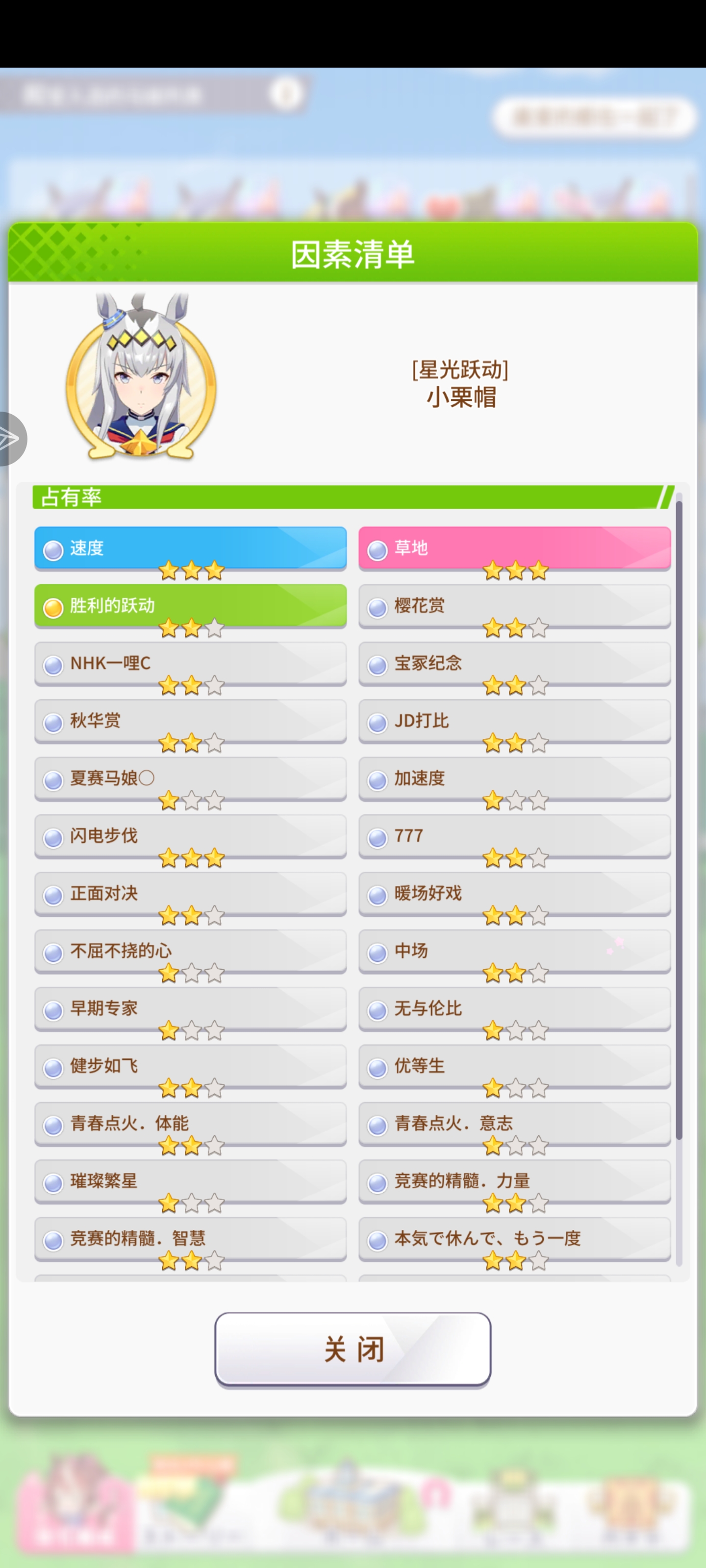The image size is (706, 1568).
Task: Tap the 无与伦比 factor
Action: click(x=514, y=1008)
